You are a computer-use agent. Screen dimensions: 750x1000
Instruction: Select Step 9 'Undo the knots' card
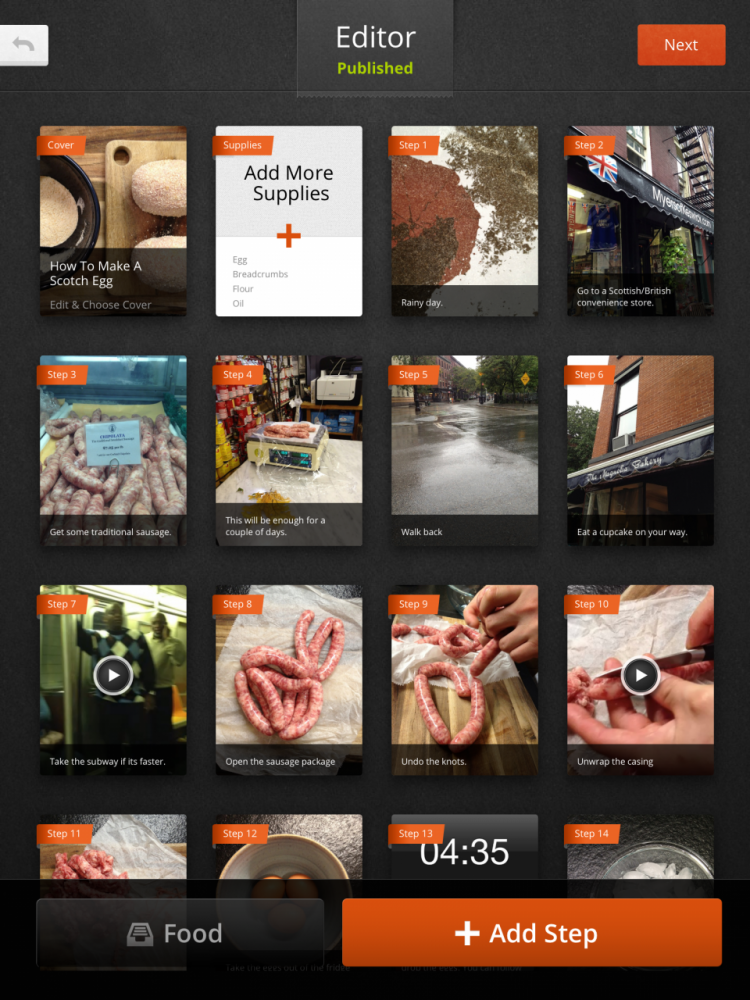464,680
